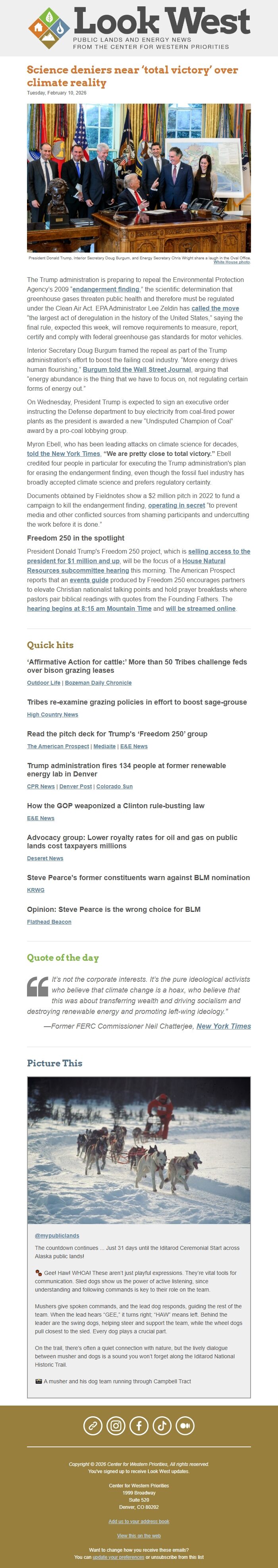
Task: Visit the Facebook page via footer icon
Action: pos(139,1425)
